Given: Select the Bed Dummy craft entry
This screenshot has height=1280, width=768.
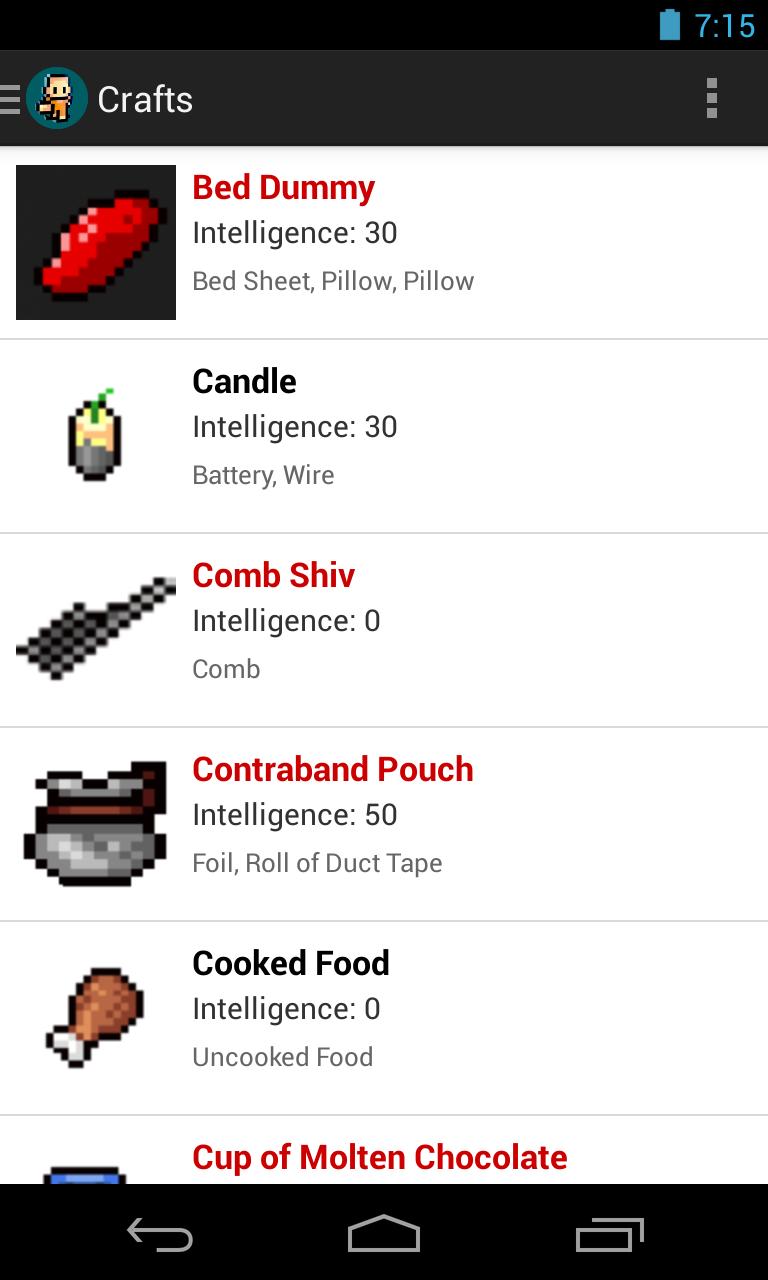Looking at the screenshot, I should click(384, 242).
